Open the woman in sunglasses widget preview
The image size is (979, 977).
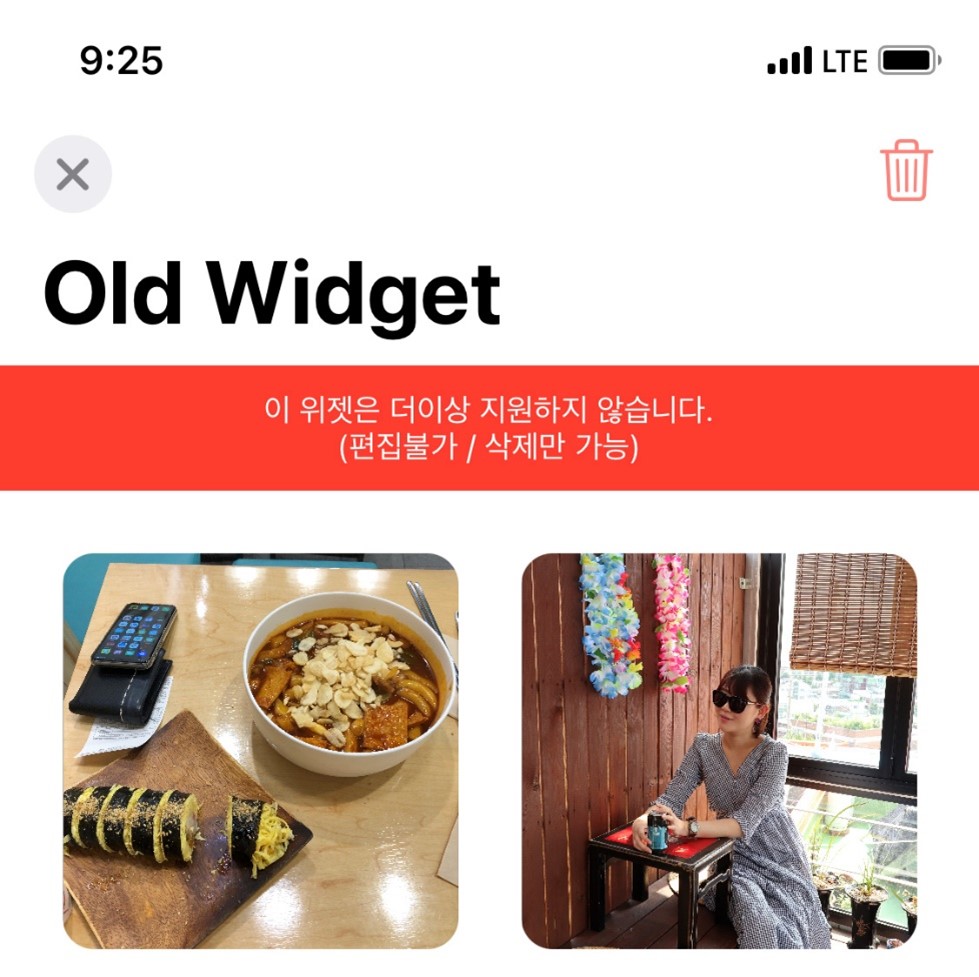pos(718,750)
